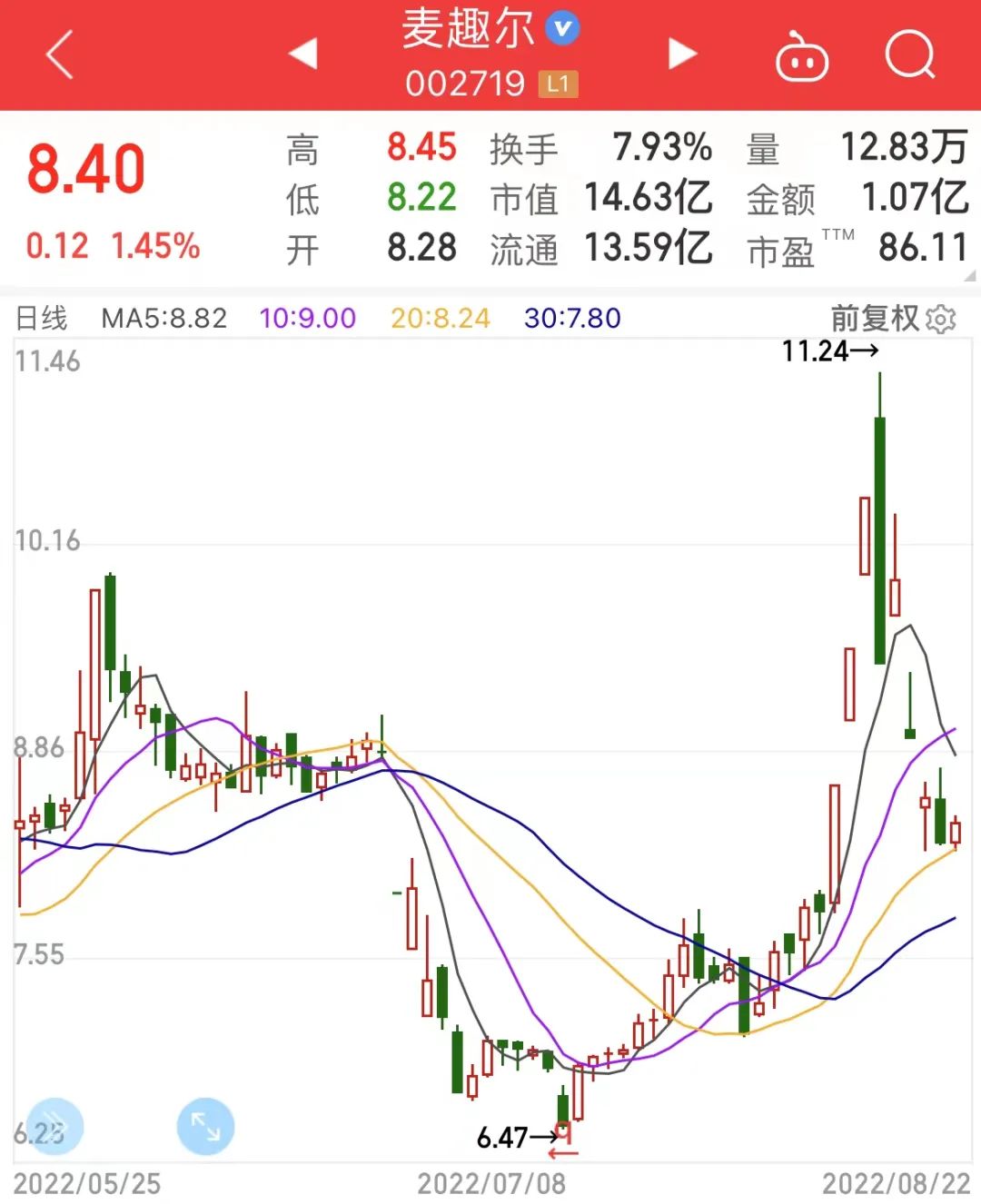The width and height of the screenshot is (981, 1204).
Task: Switch to the 日线 daily chart tab
Action: [x=44, y=319]
